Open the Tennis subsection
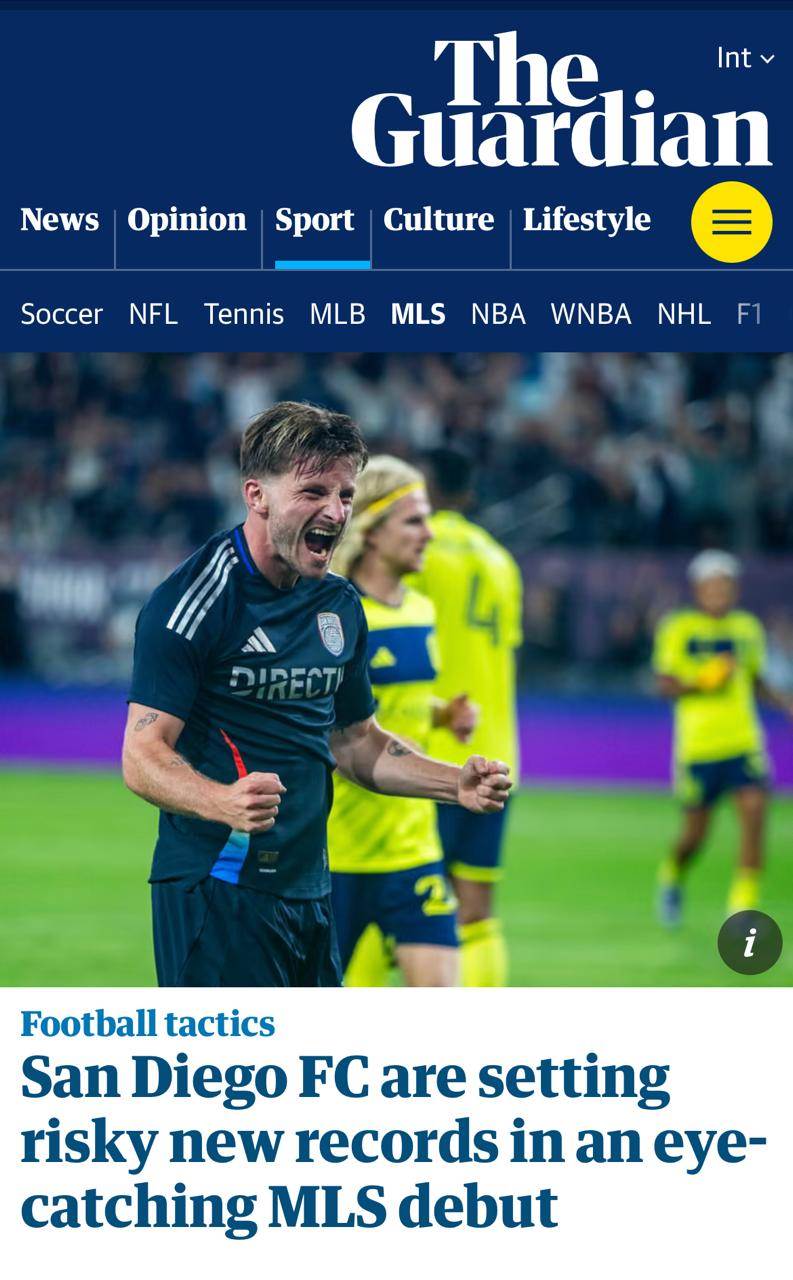793x1280 pixels. tap(244, 314)
